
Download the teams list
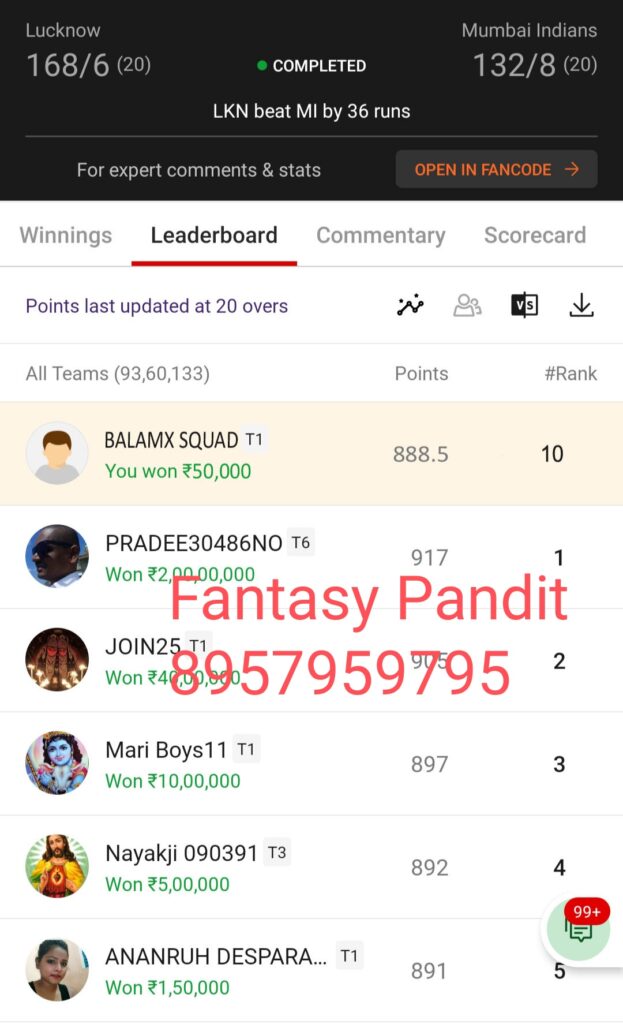click(581, 306)
